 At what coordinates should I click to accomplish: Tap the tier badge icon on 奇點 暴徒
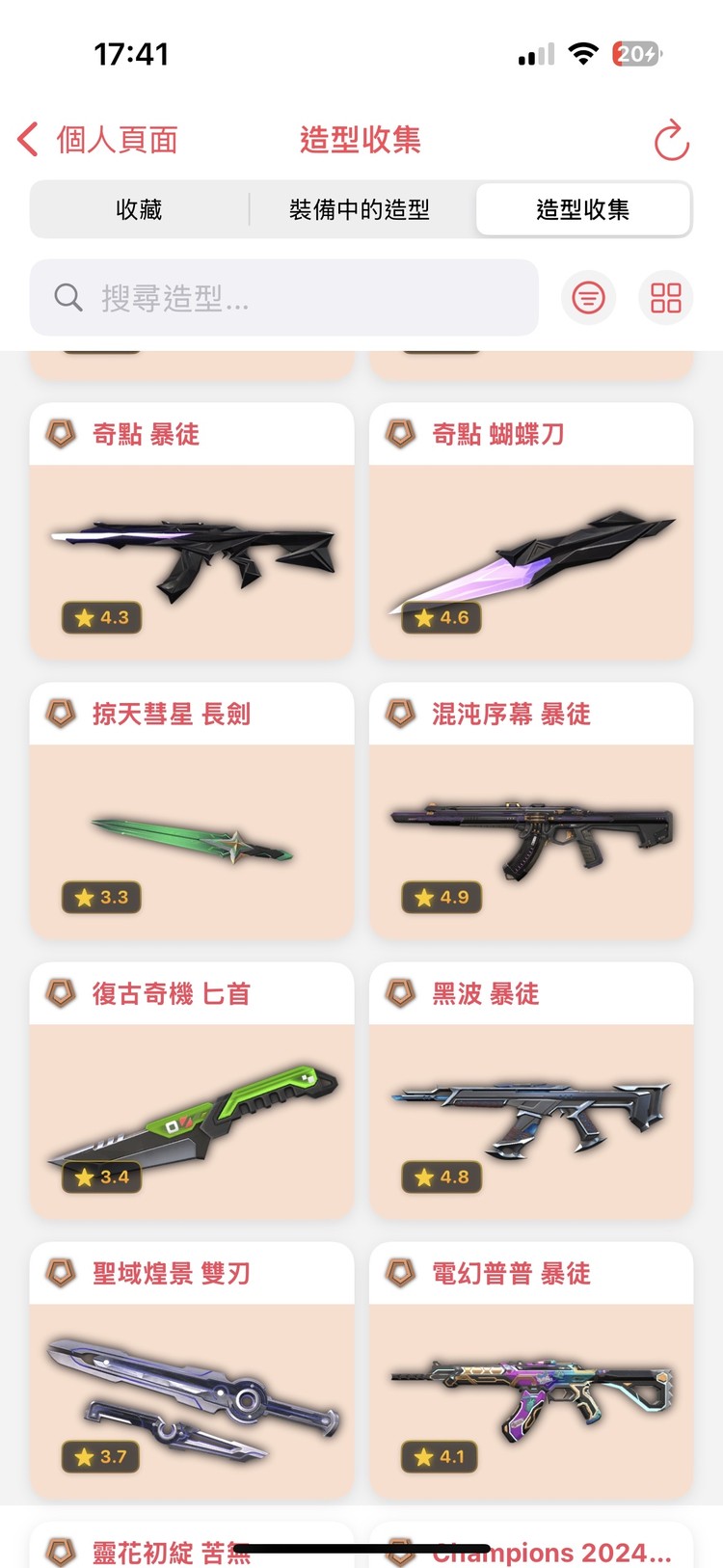(63, 433)
